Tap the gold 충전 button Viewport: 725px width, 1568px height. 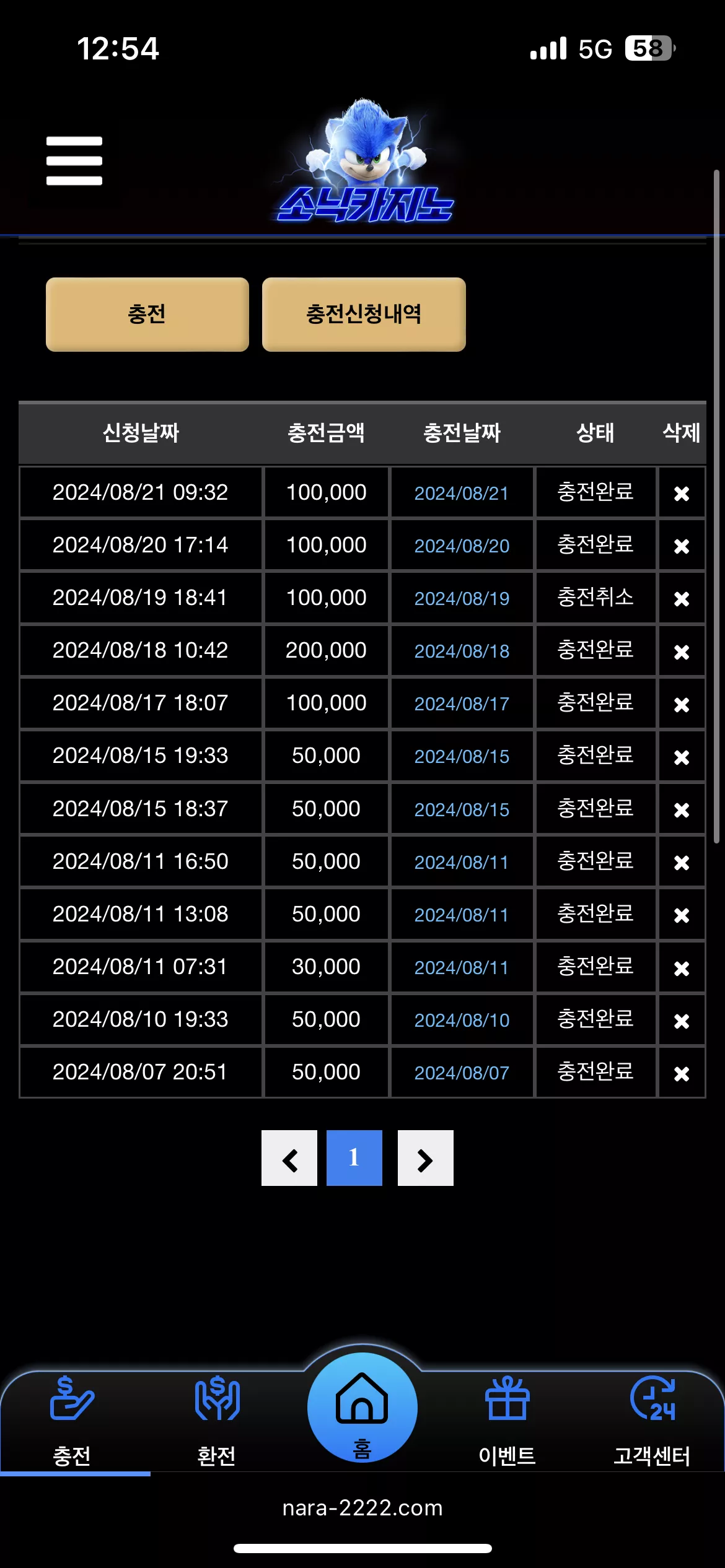147,314
